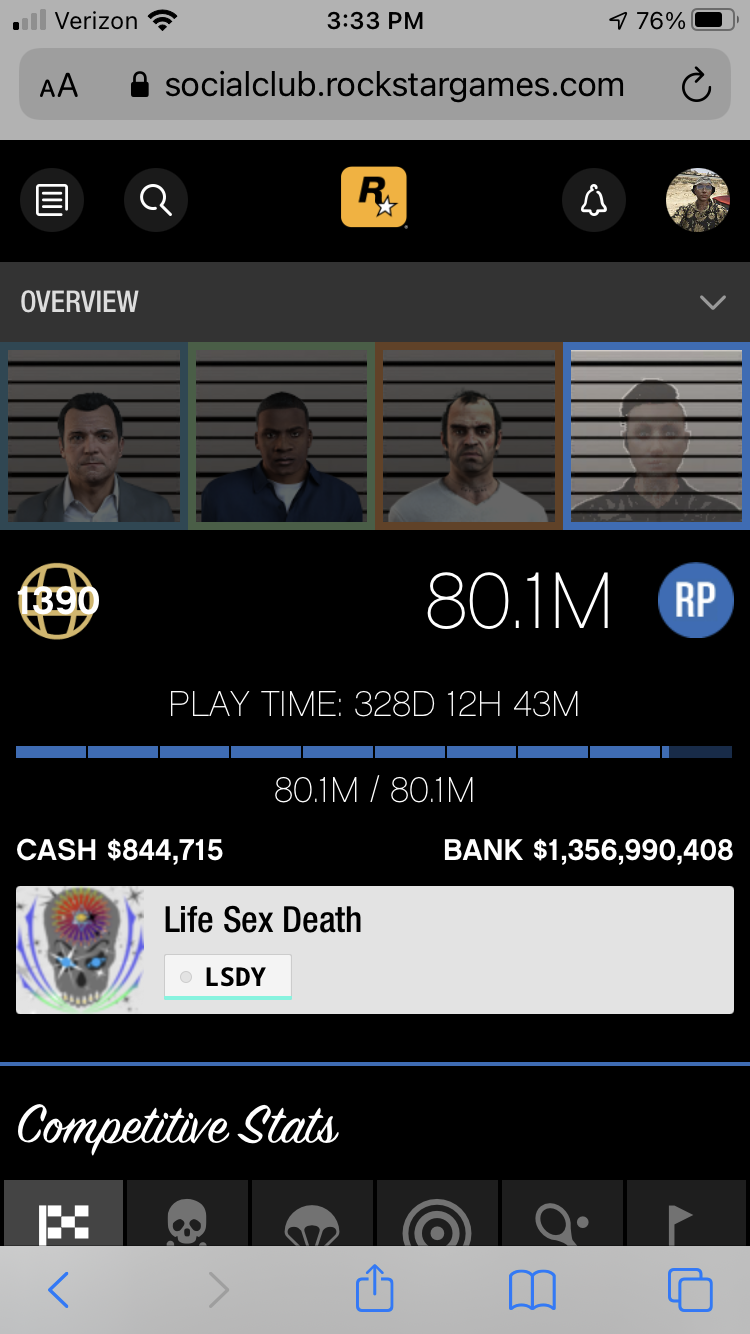Select Michael's character portrait
This screenshot has width=750, height=1334.
point(94,436)
